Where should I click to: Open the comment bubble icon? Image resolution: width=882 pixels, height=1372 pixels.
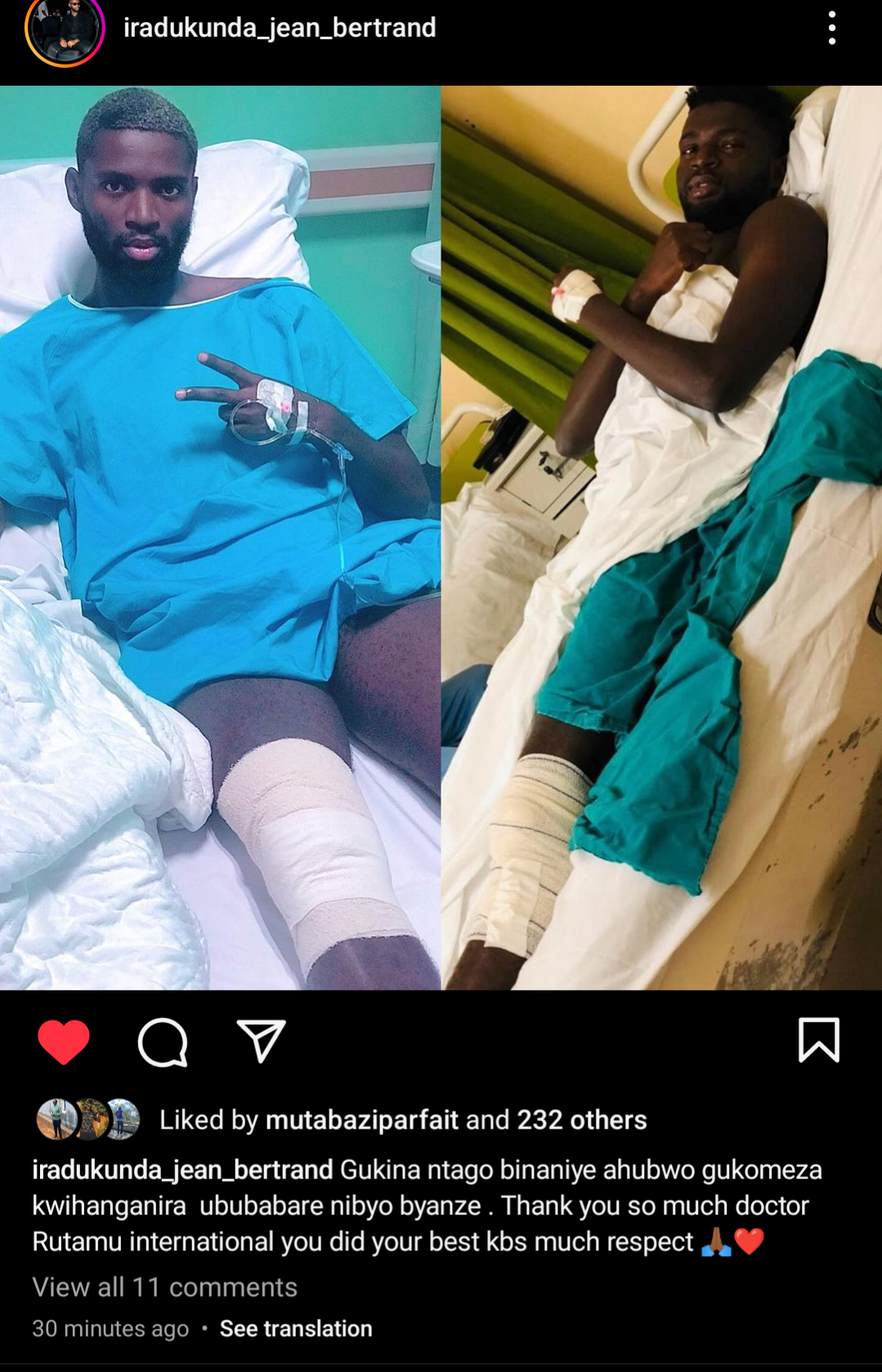(x=163, y=1042)
